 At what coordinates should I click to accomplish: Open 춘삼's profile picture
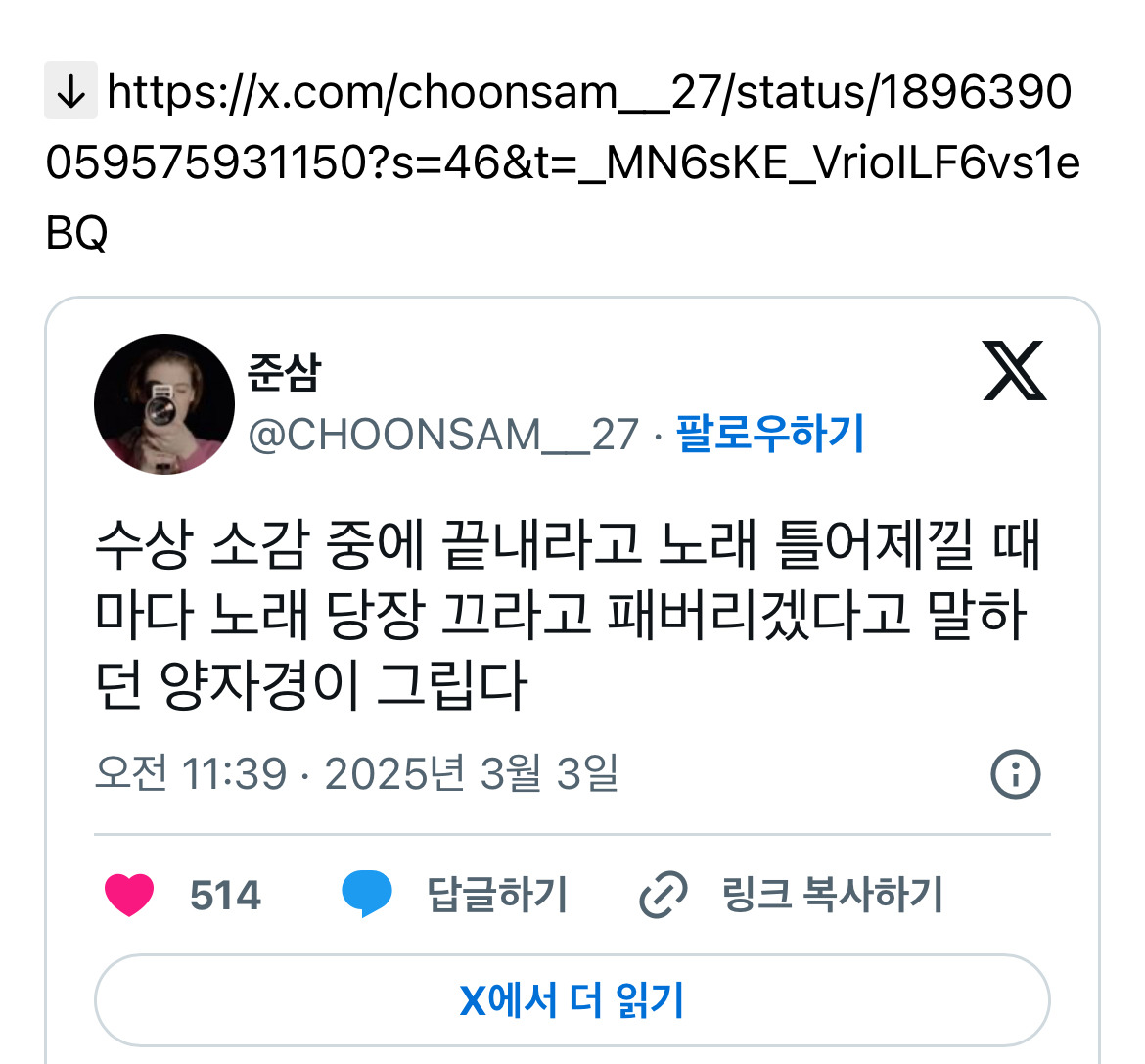tap(164, 404)
